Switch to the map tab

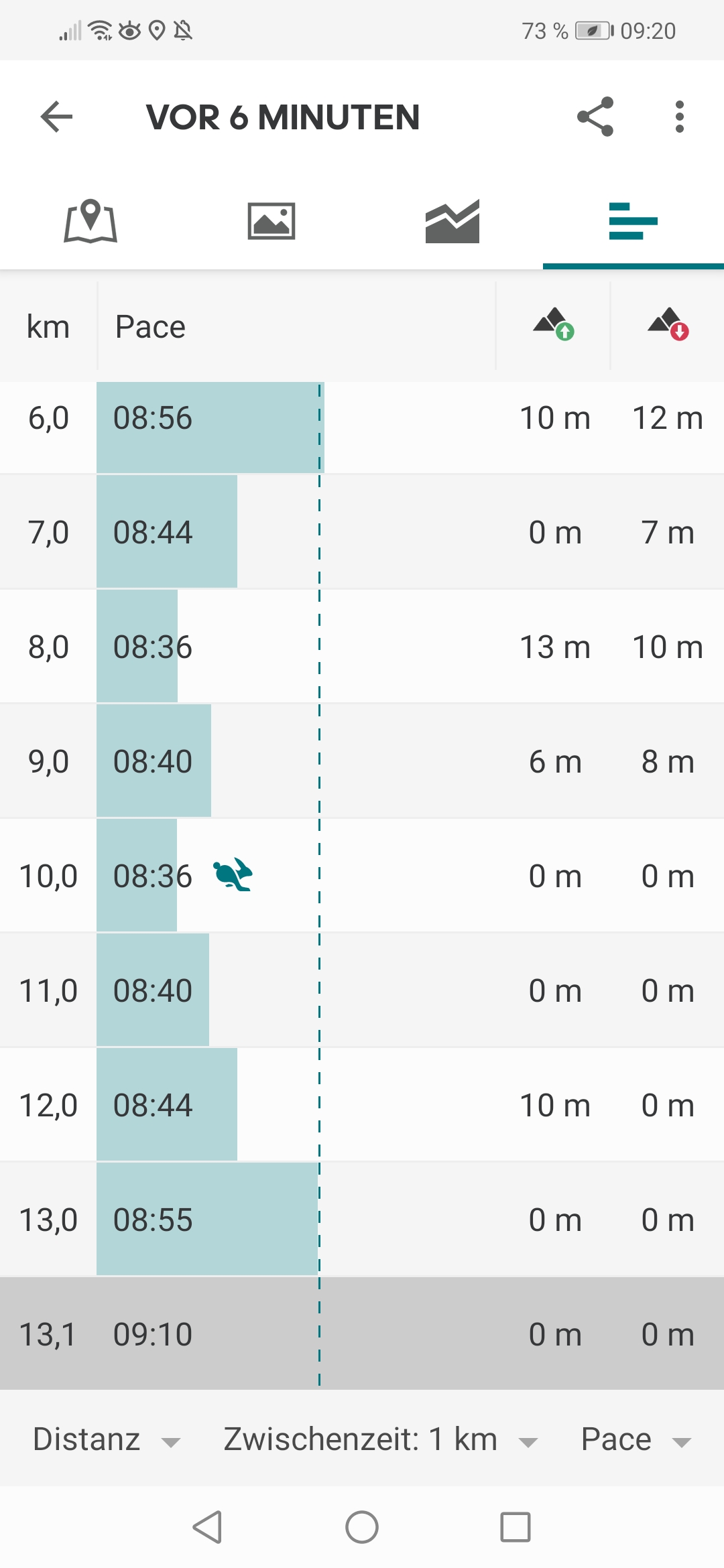tap(90, 221)
